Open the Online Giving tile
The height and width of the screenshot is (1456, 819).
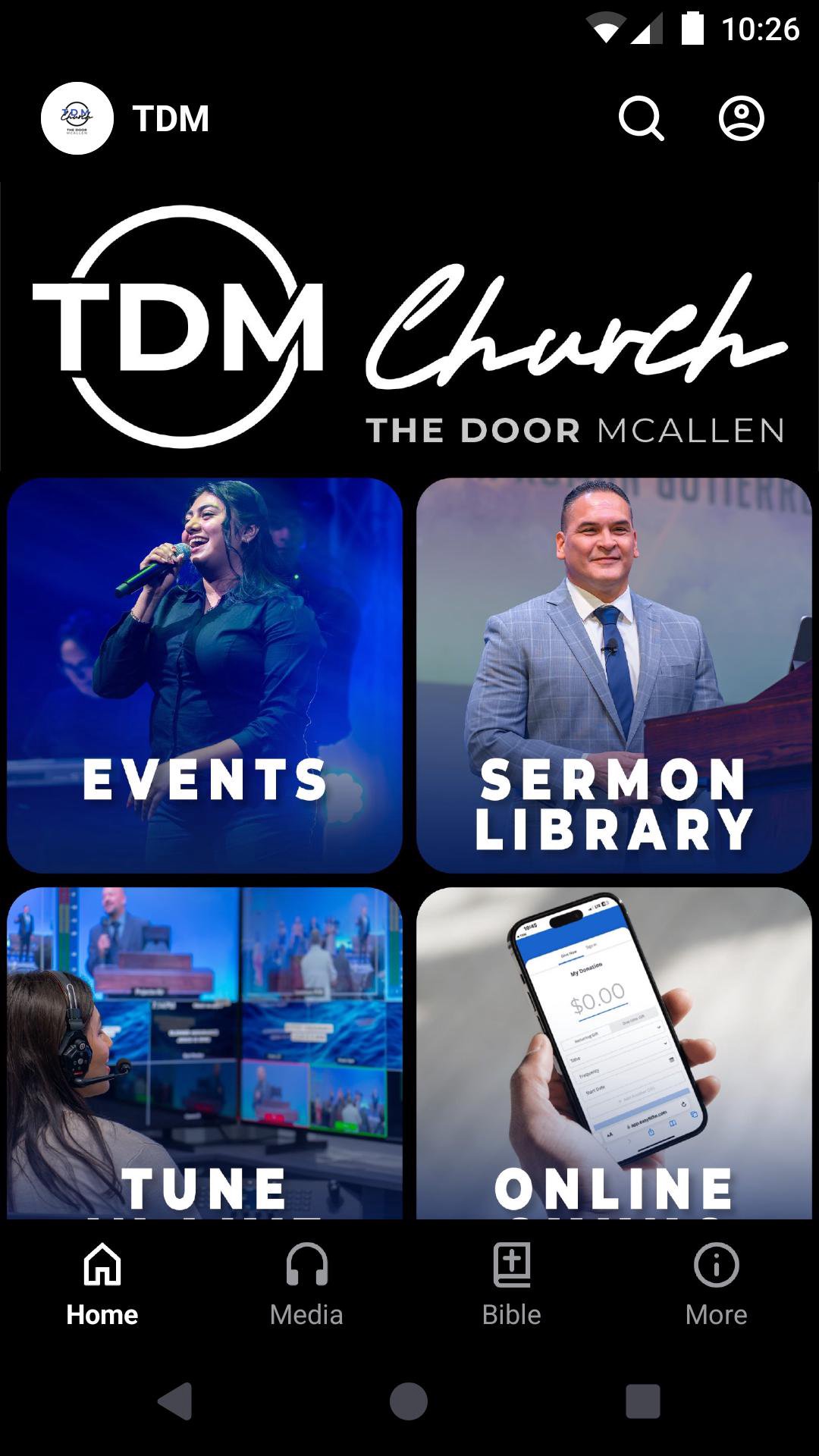click(x=613, y=1054)
